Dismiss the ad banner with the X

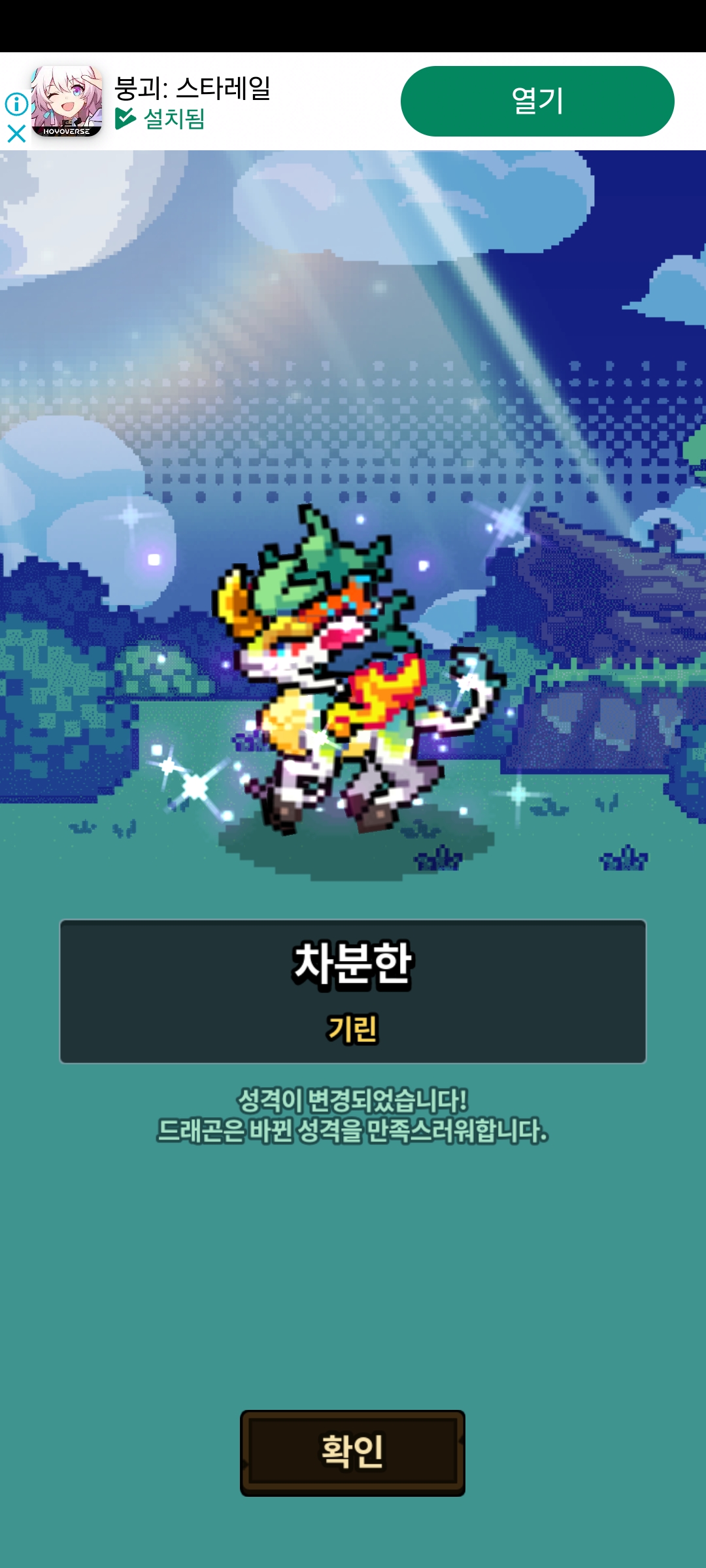click(x=16, y=134)
